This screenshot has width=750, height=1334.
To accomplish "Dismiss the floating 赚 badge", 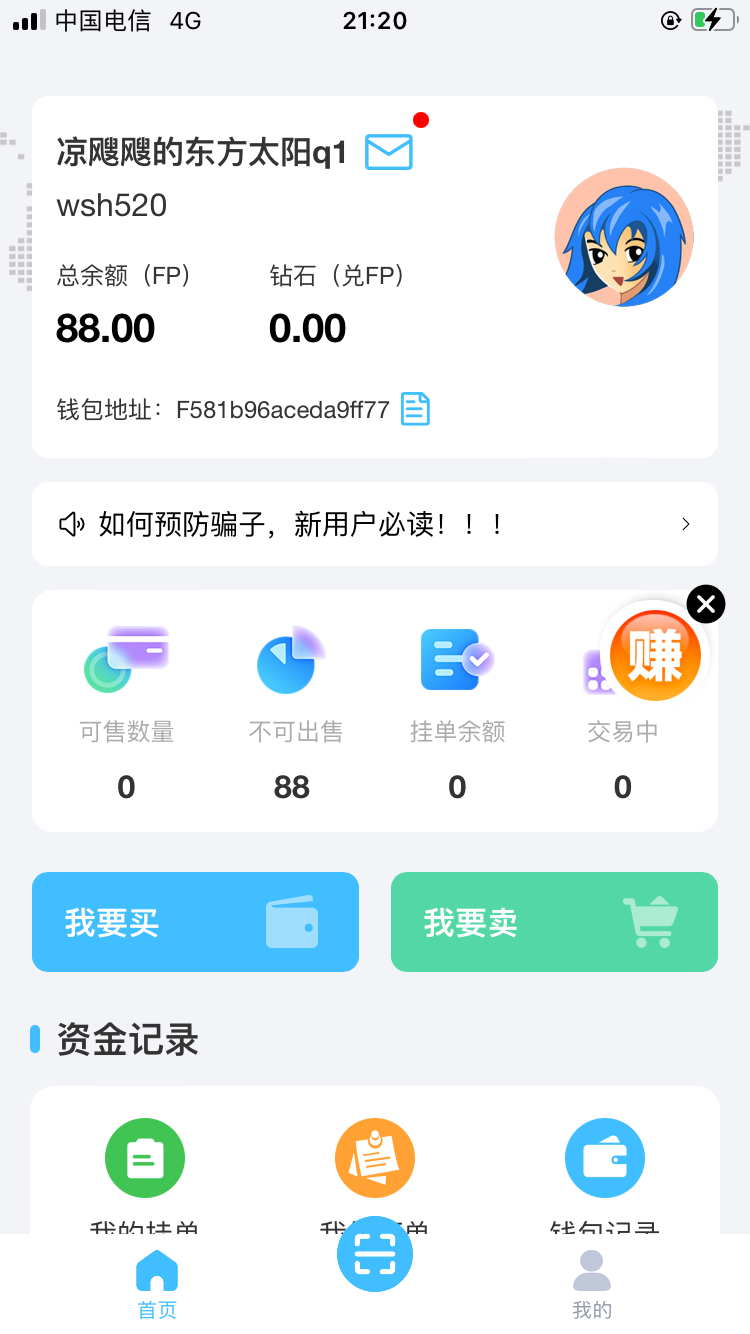I will (706, 604).
